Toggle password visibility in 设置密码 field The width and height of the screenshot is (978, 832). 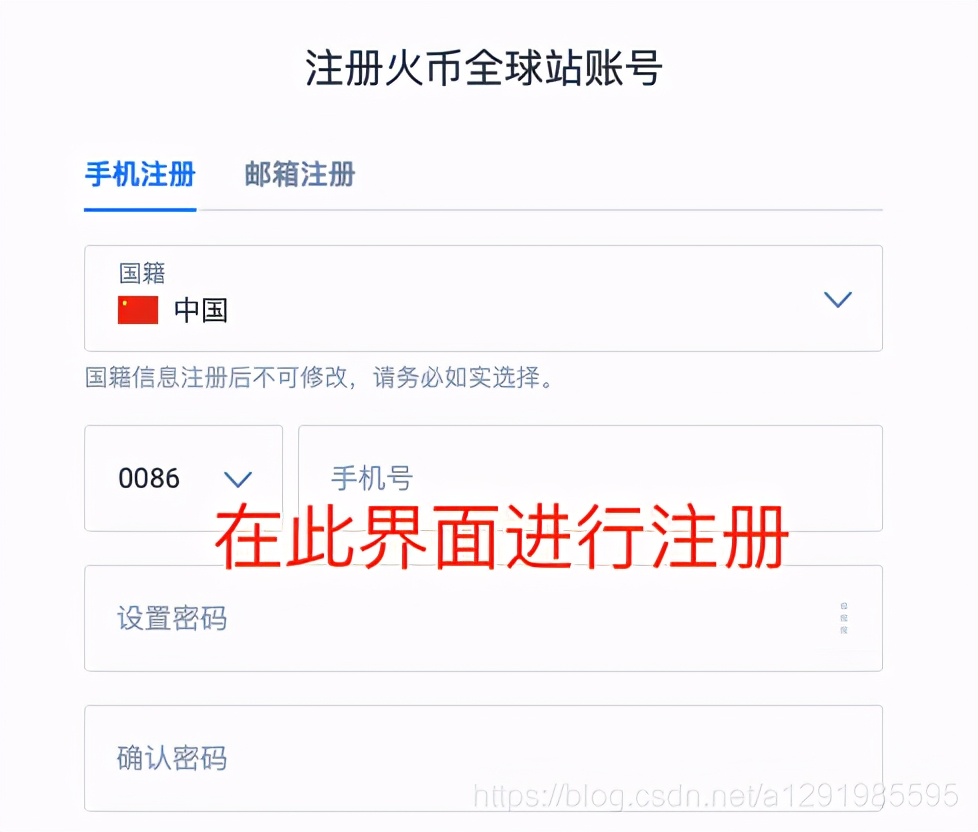(x=844, y=618)
